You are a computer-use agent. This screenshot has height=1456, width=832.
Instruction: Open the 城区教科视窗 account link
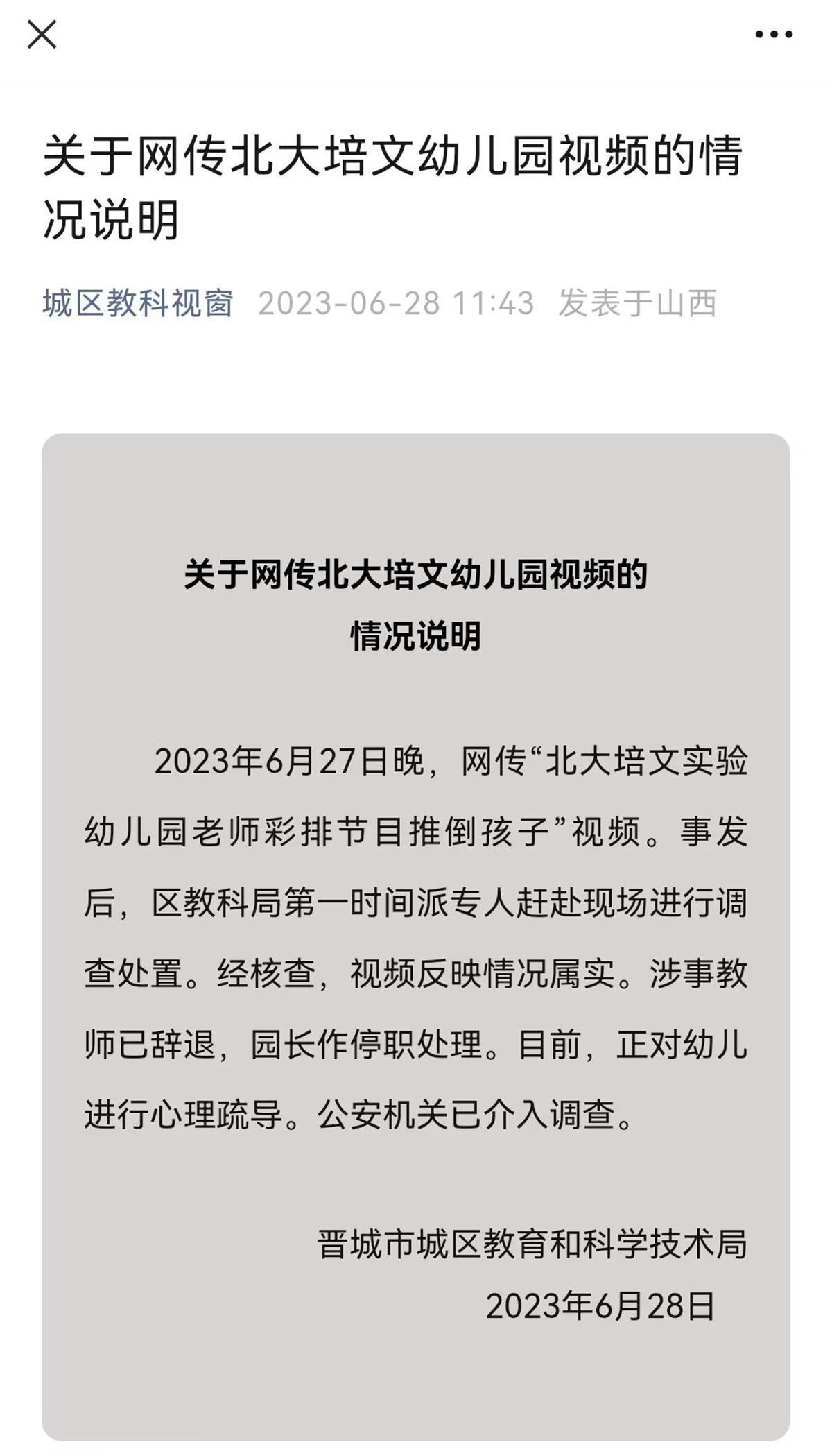[x=138, y=303]
